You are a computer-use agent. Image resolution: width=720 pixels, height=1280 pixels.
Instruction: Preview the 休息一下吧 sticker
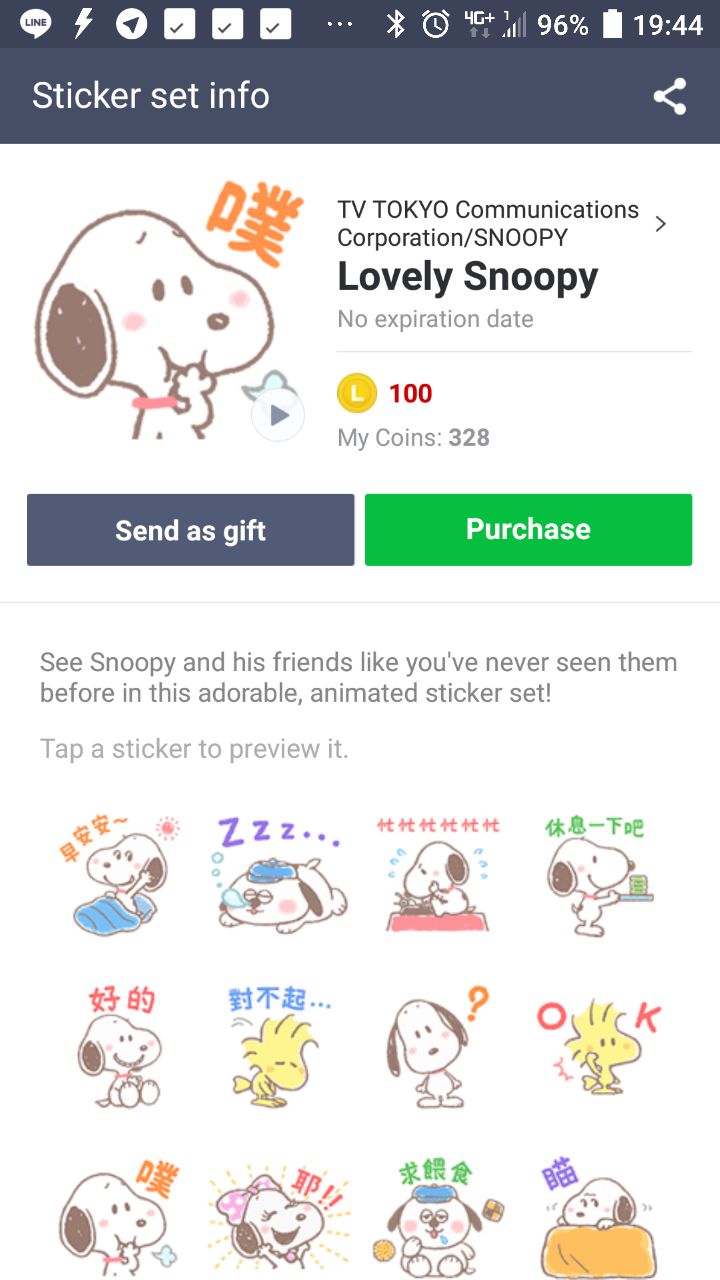(596, 872)
